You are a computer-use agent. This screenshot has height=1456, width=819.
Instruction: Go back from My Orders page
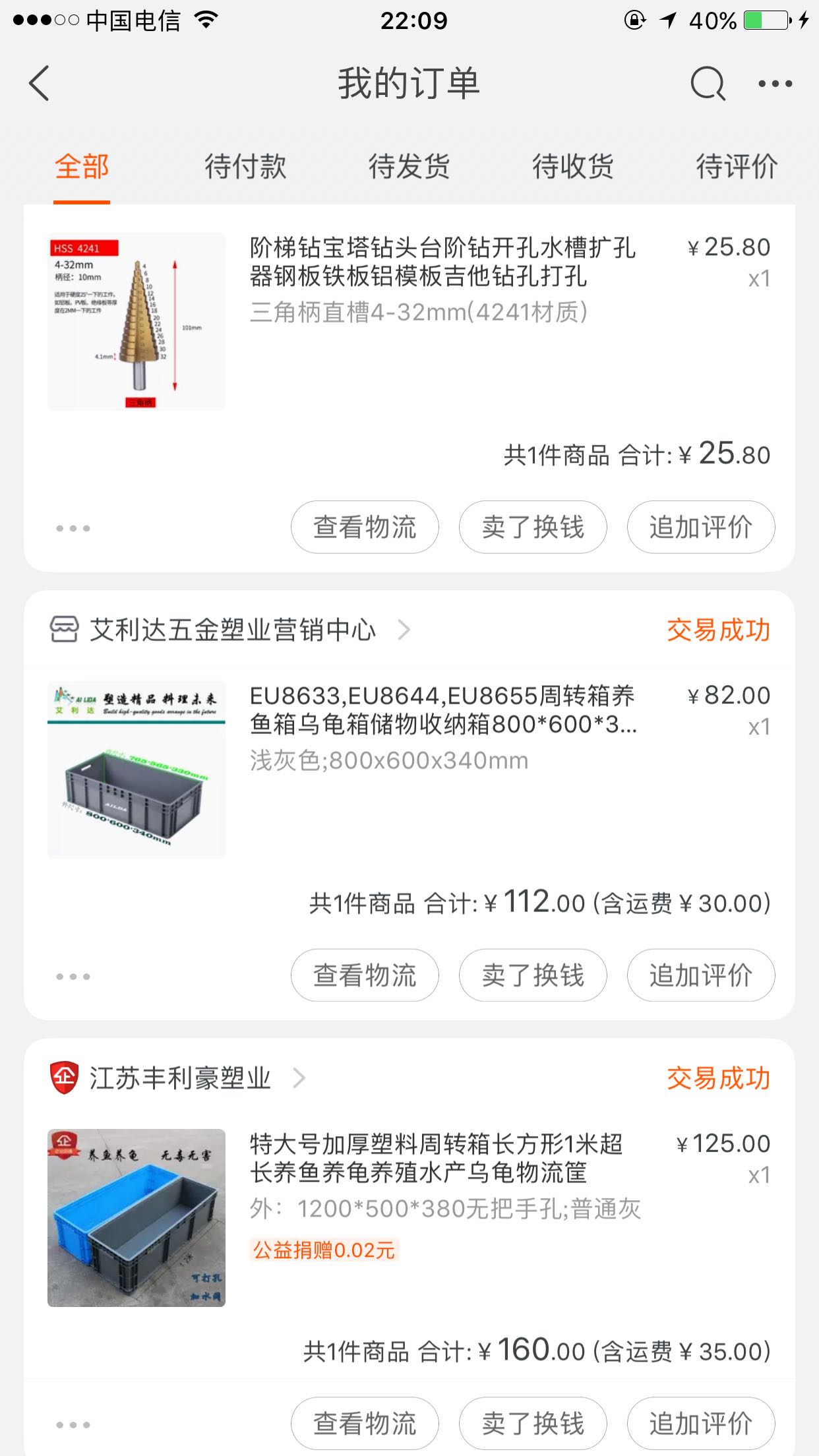point(40,84)
